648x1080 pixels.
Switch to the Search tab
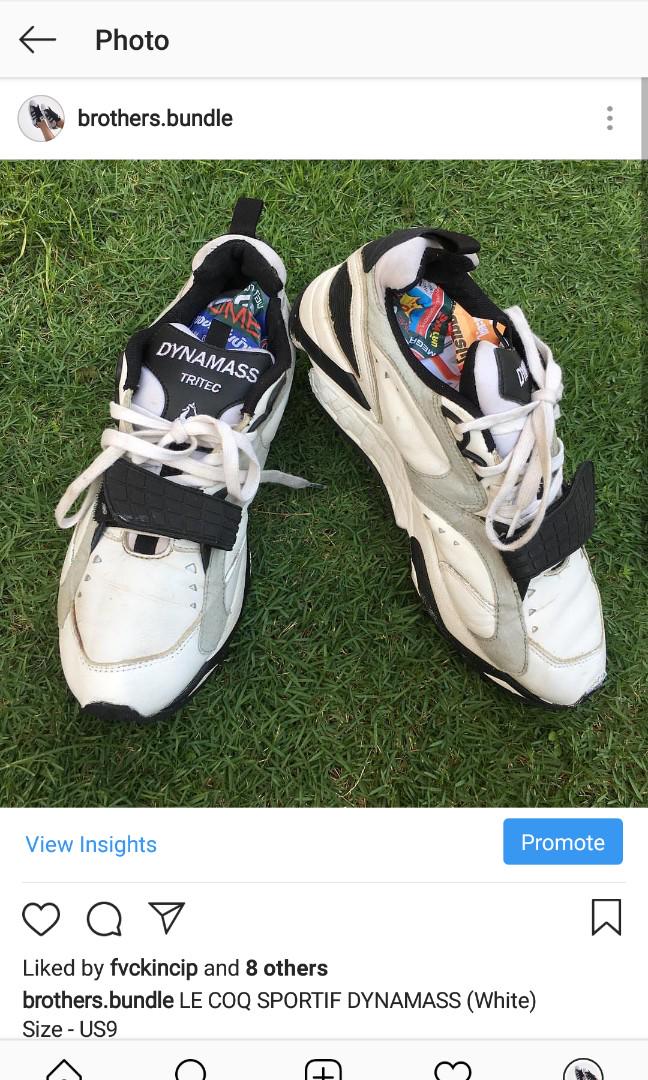tap(191, 1070)
